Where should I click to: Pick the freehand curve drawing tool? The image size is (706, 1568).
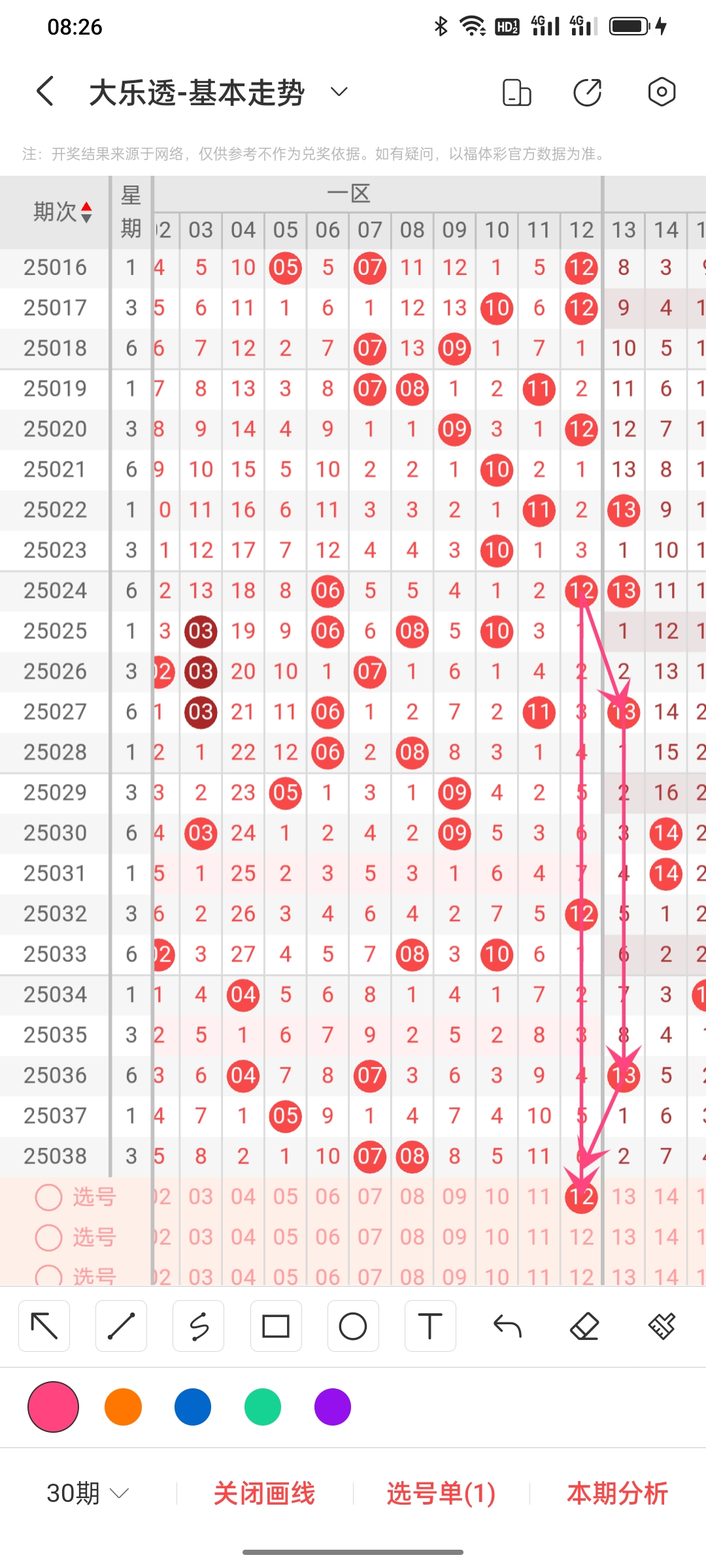[199, 1326]
